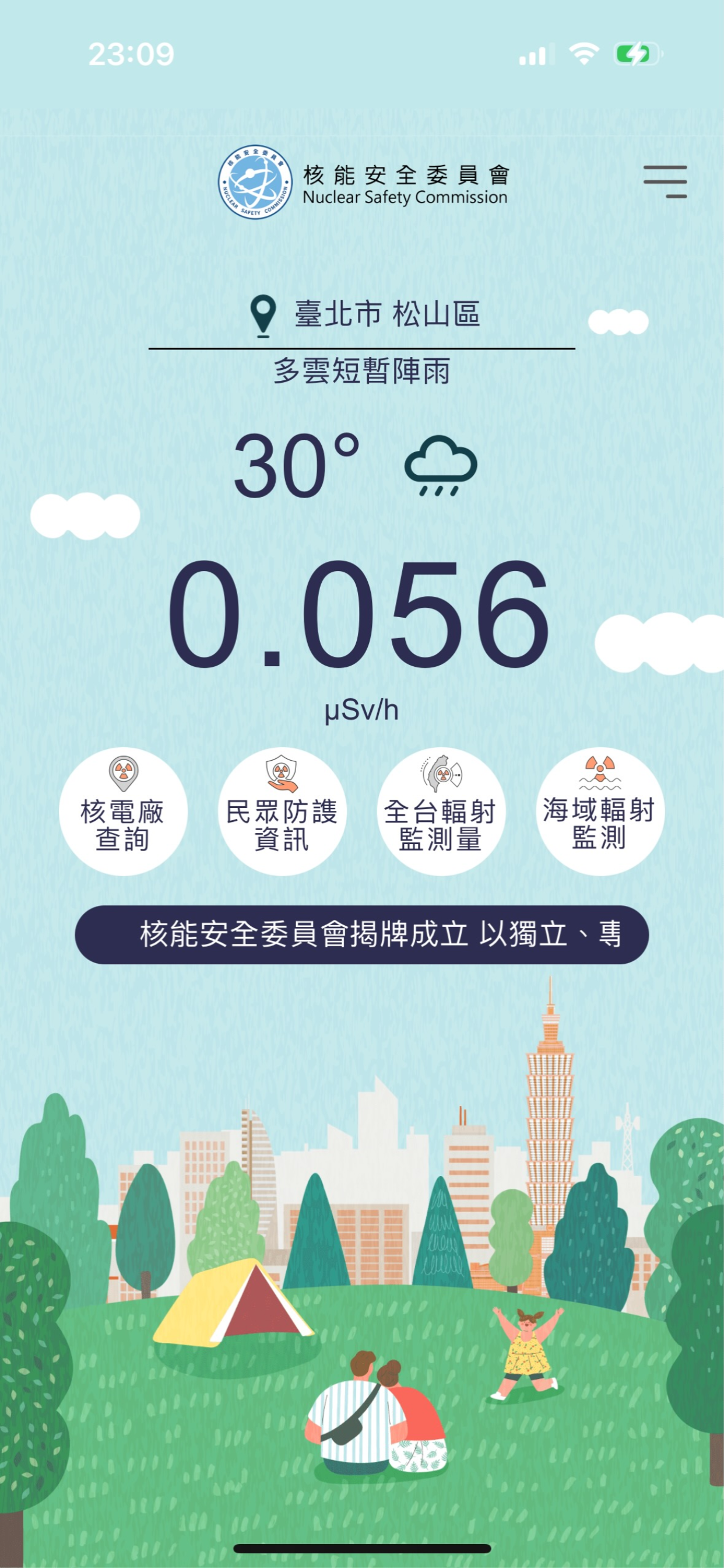Tap the shield icon above 民眾防護資訊
Image resolution: width=724 pixels, height=1568 pixels.
(x=282, y=771)
